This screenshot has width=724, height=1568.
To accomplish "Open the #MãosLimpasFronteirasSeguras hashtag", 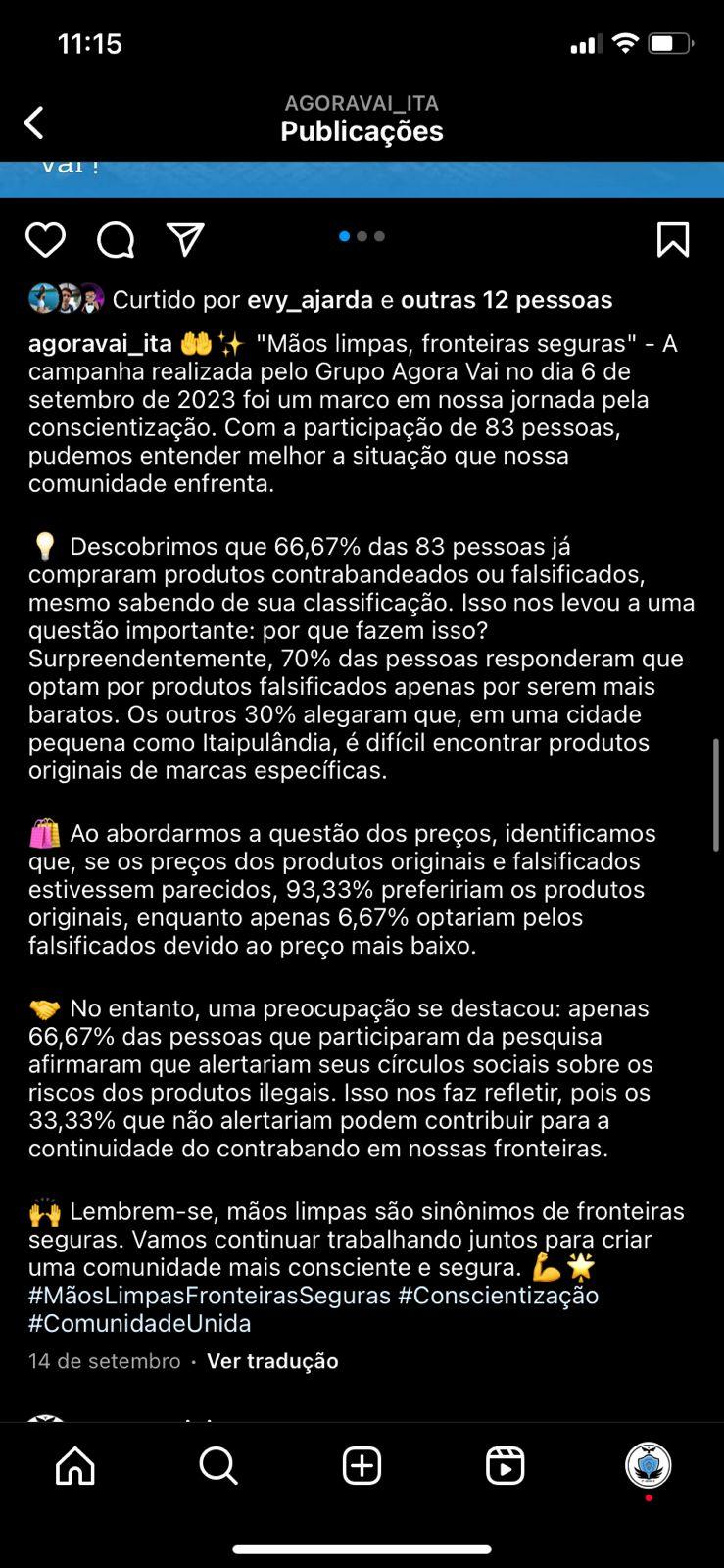I will (x=209, y=1296).
